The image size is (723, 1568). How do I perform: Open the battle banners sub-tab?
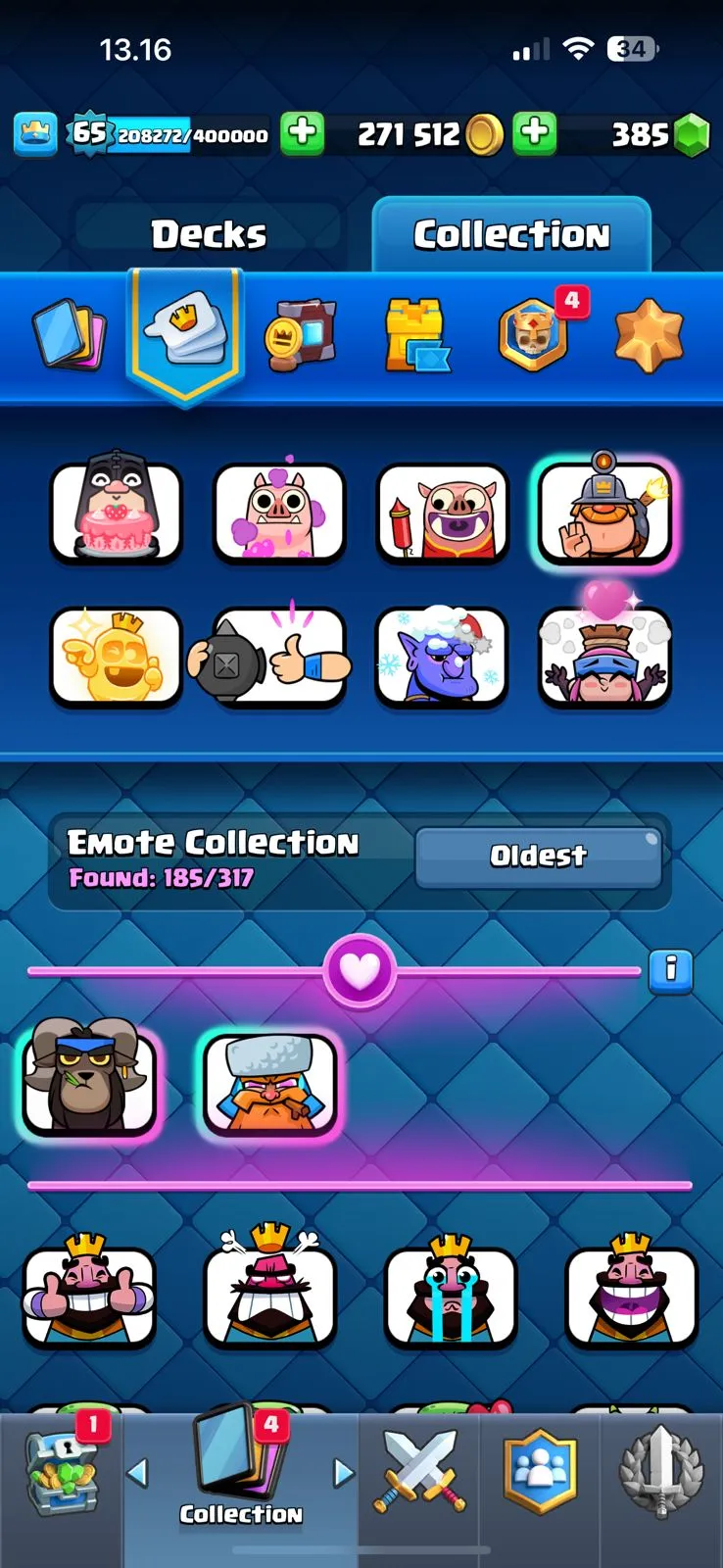(301, 335)
